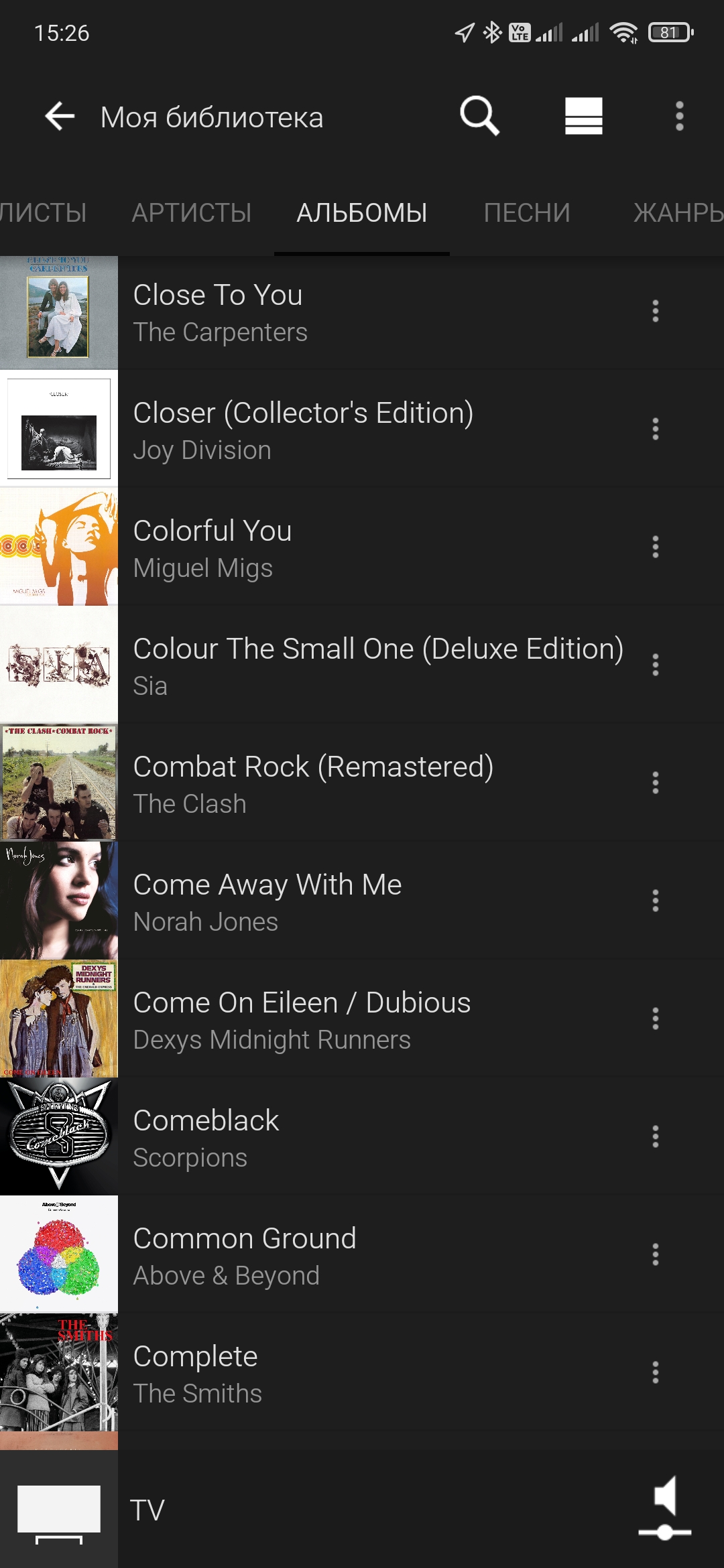Switch to the ЖАНРЫ tab

677,213
